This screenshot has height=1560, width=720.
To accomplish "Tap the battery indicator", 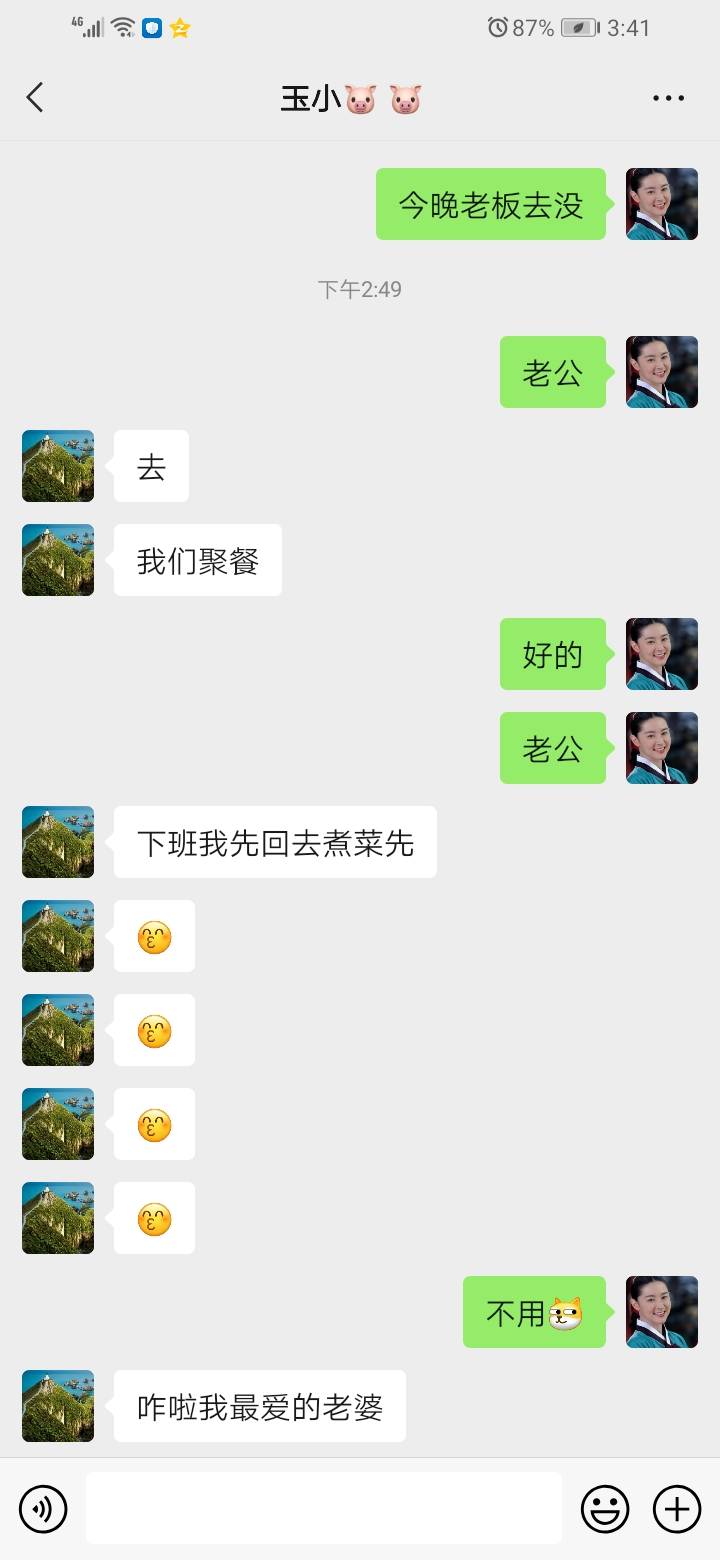I will pos(573,28).
